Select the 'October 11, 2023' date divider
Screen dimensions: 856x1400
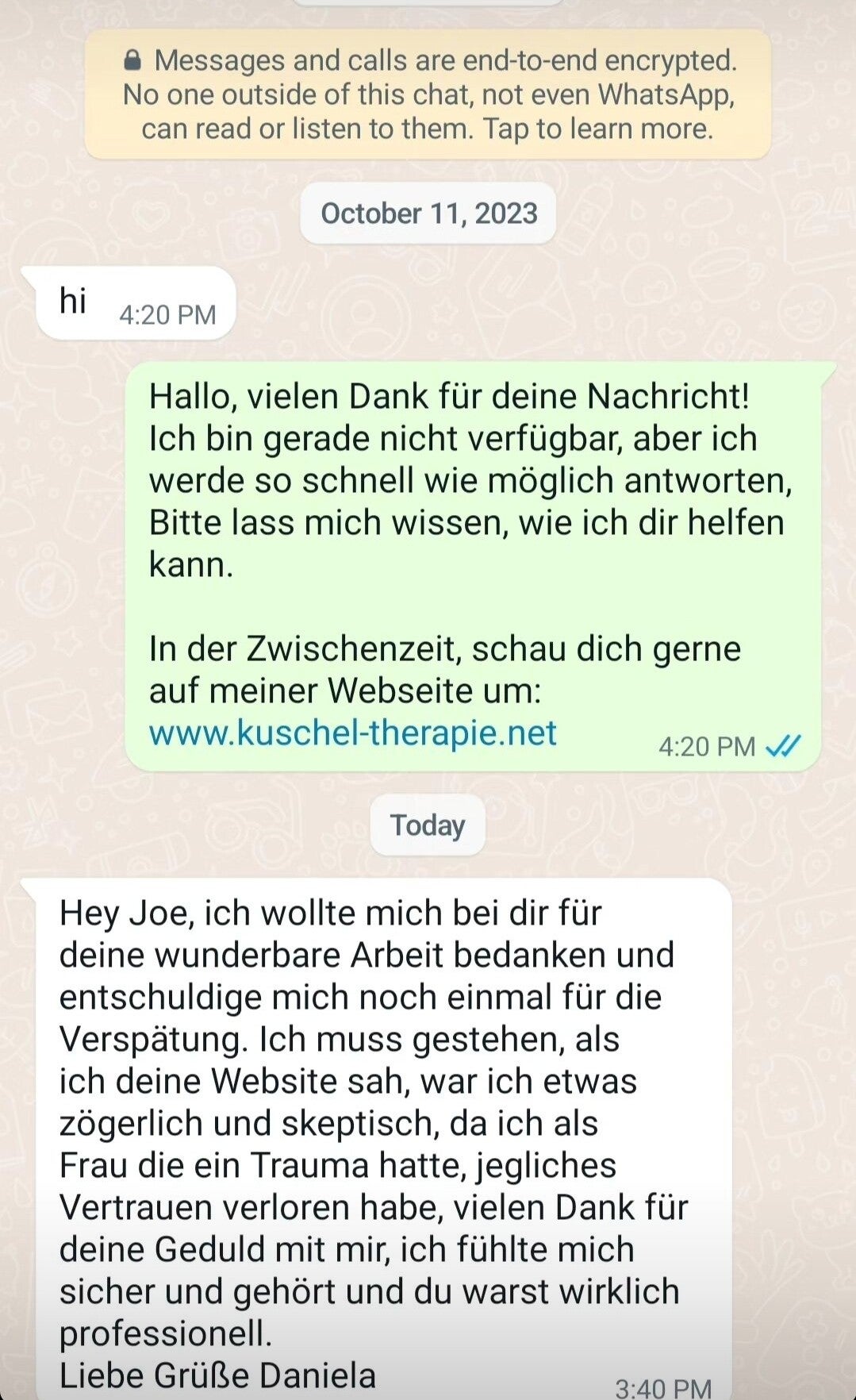click(428, 212)
